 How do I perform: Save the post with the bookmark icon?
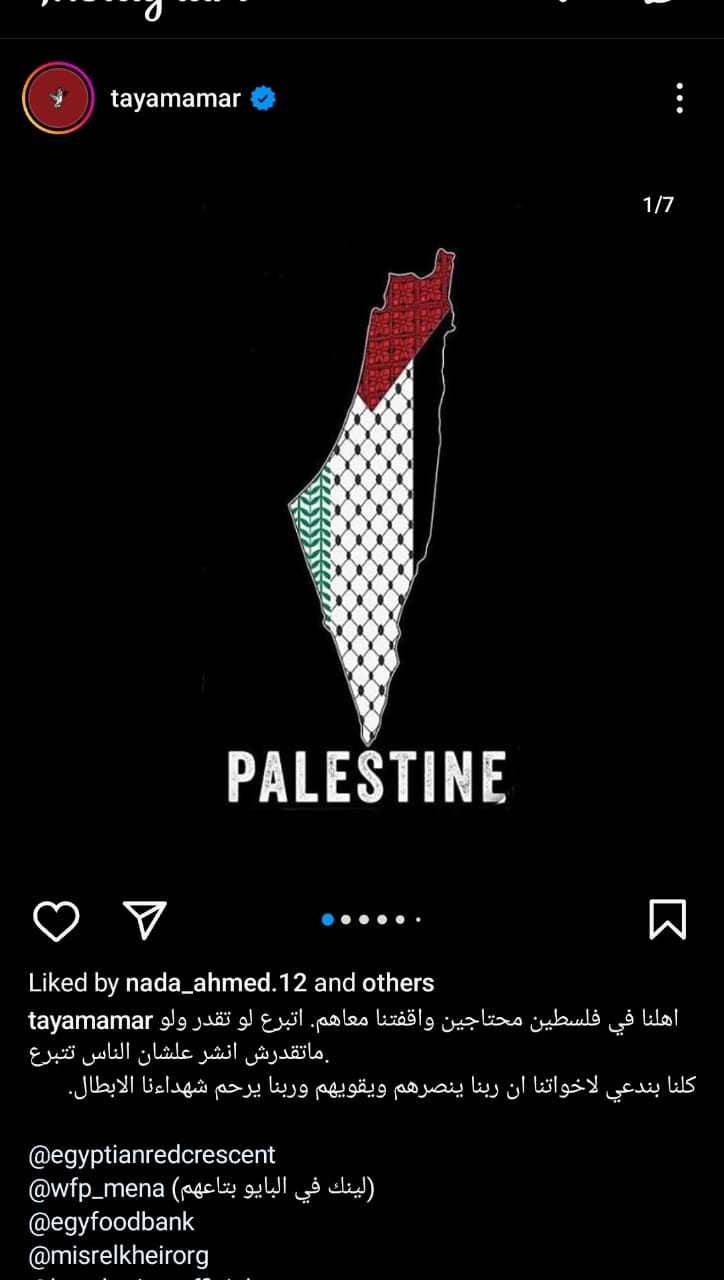(x=667, y=919)
